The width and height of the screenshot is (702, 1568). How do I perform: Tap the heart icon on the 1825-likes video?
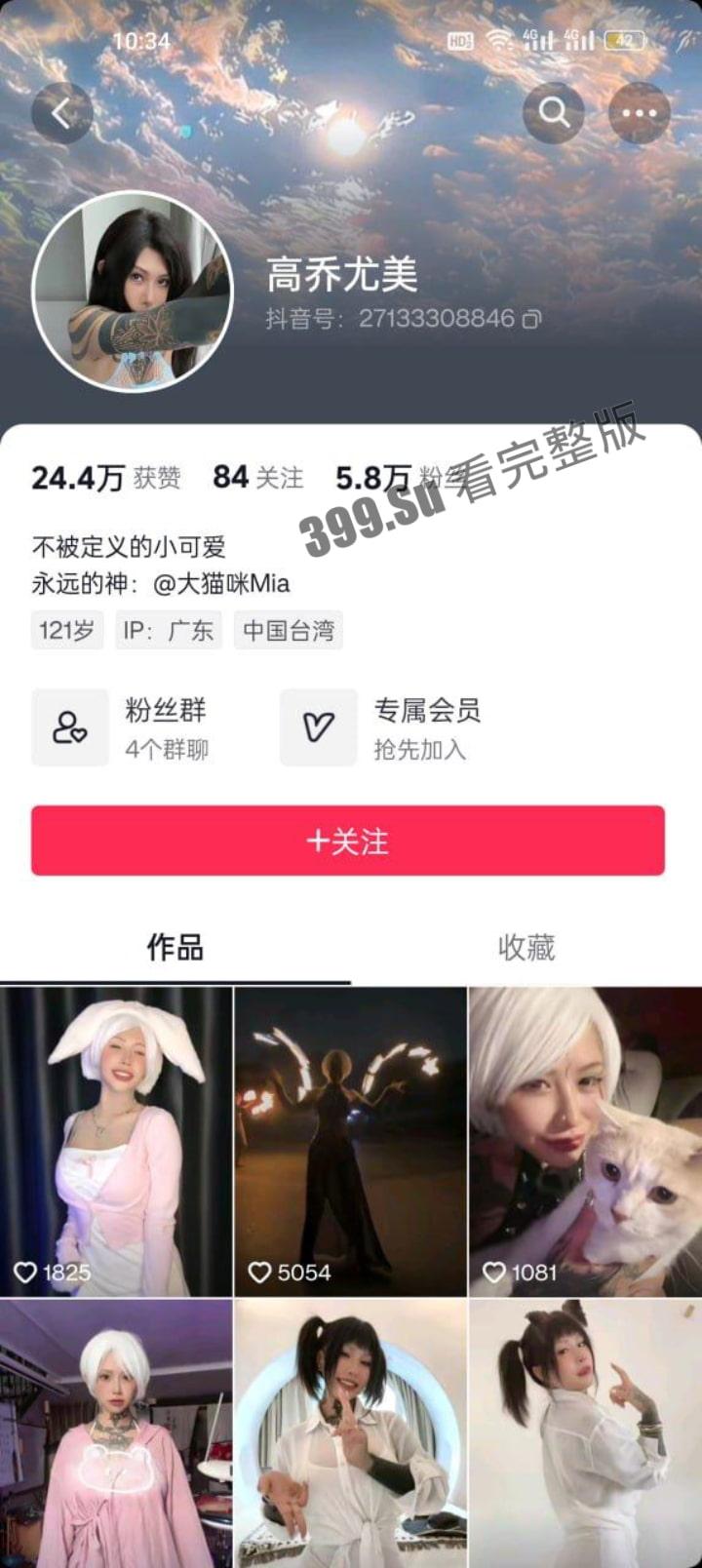tap(25, 1273)
